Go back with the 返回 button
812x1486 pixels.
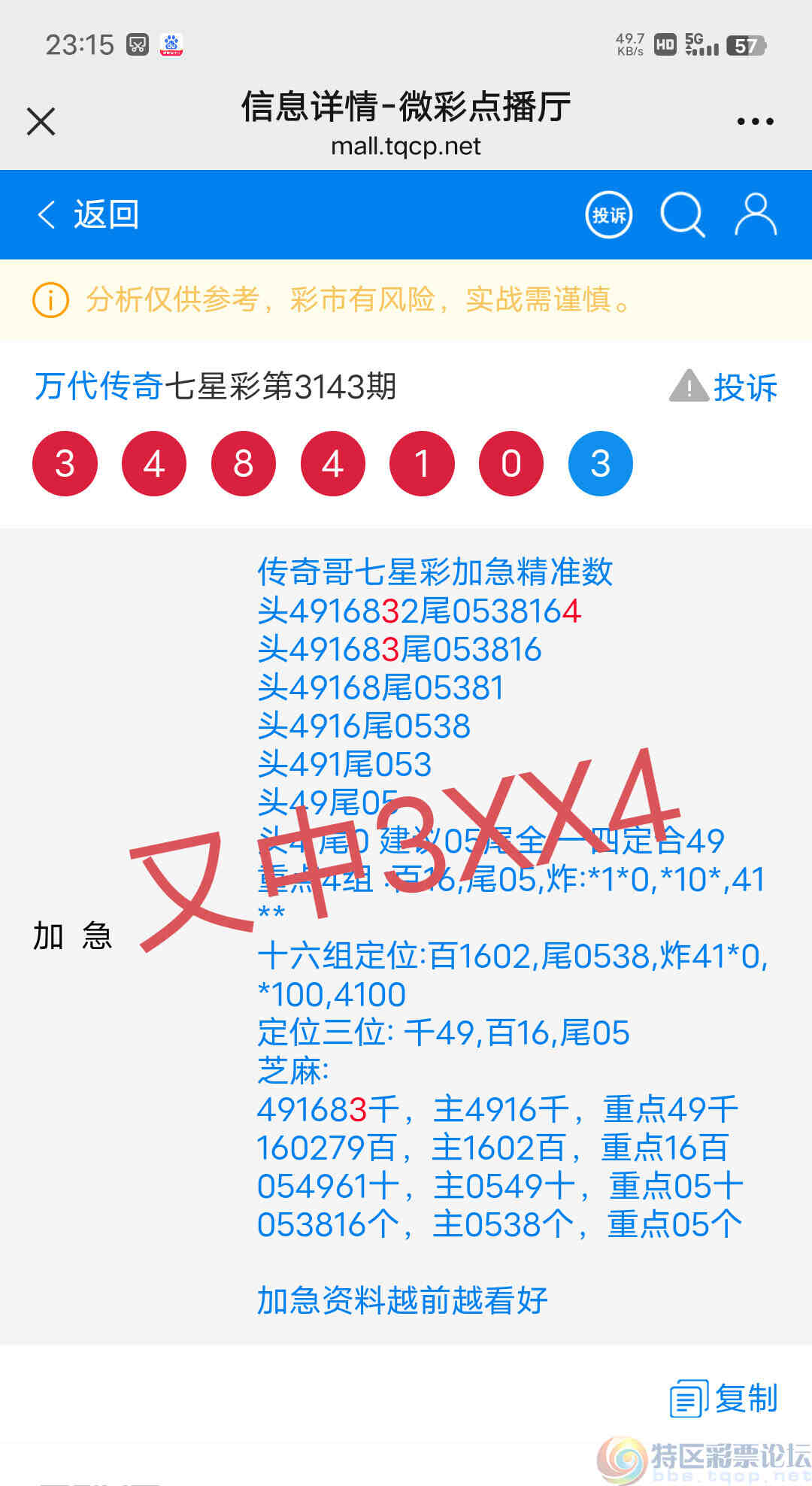coord(89,214)
